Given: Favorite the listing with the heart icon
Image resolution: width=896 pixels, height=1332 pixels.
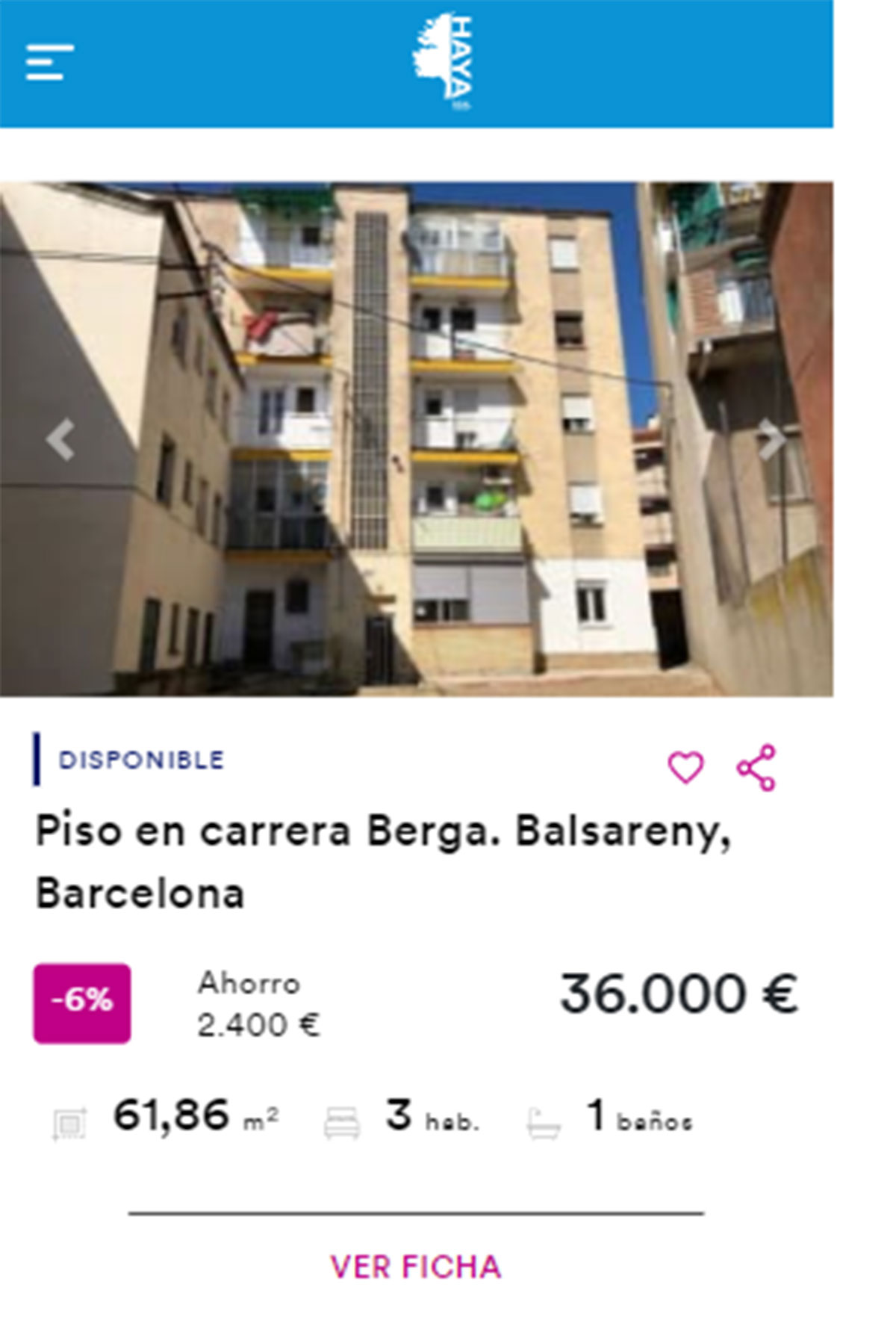Looking at the screenshot, I should (x=685, y=767).
